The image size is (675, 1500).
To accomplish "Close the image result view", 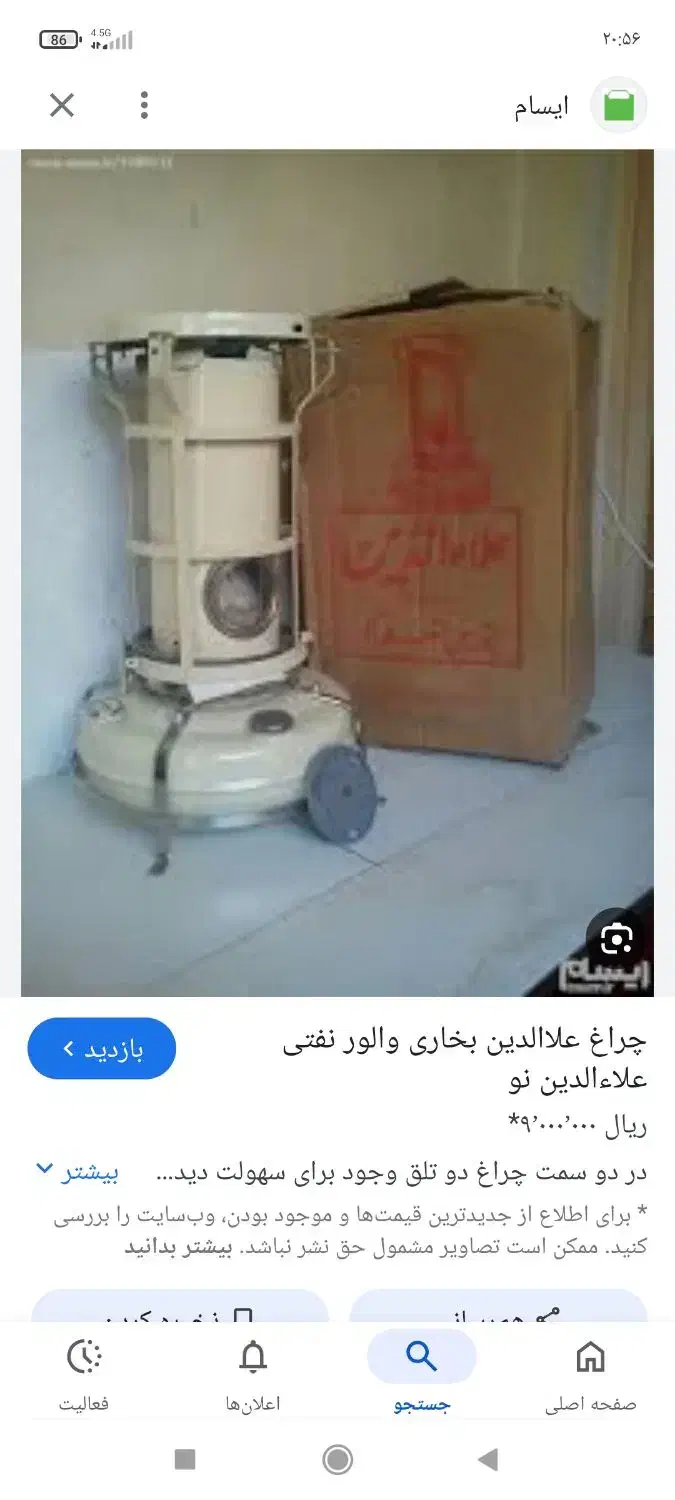I will (x=62, y=105).
